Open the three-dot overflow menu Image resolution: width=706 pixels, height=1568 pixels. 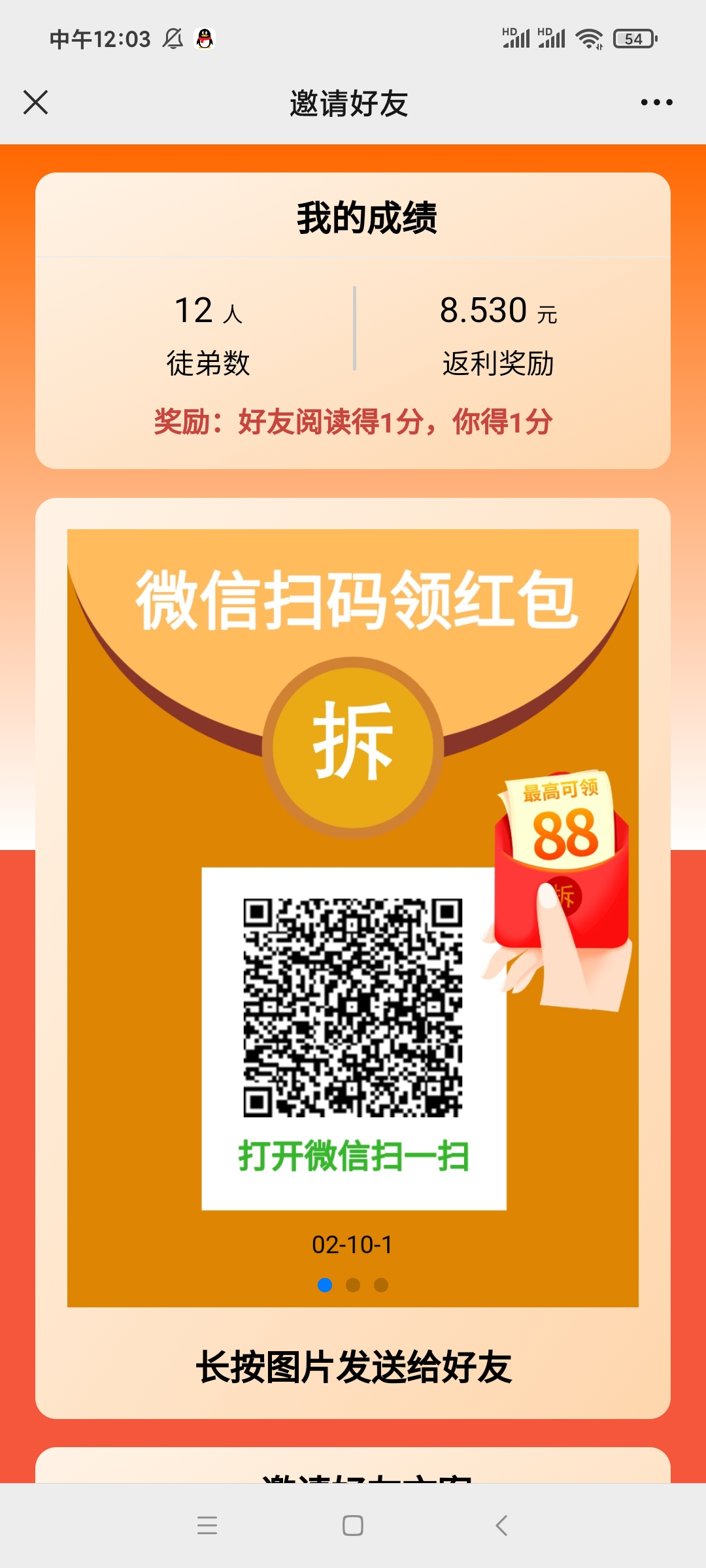tap(656, 103)
